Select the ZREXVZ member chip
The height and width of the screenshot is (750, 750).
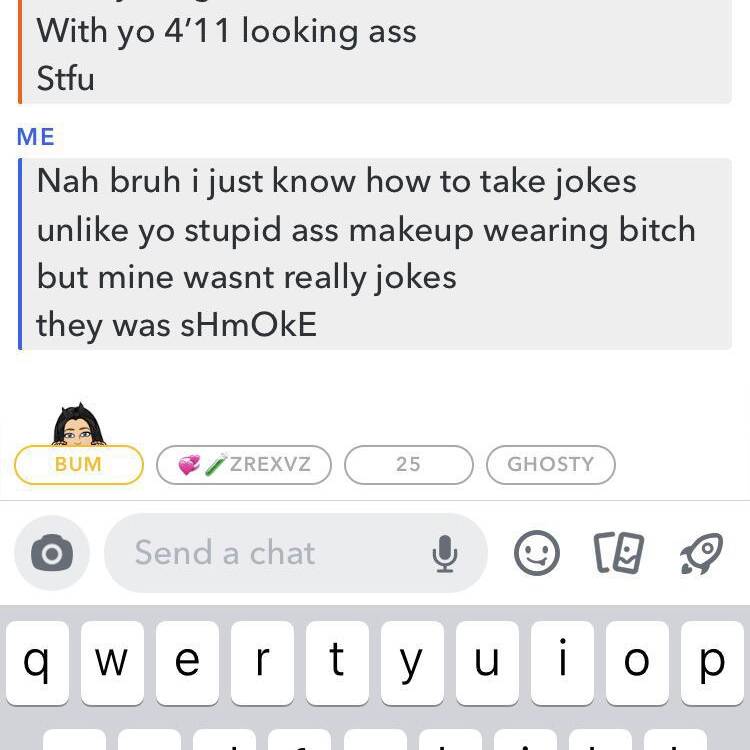click(244, 465)
